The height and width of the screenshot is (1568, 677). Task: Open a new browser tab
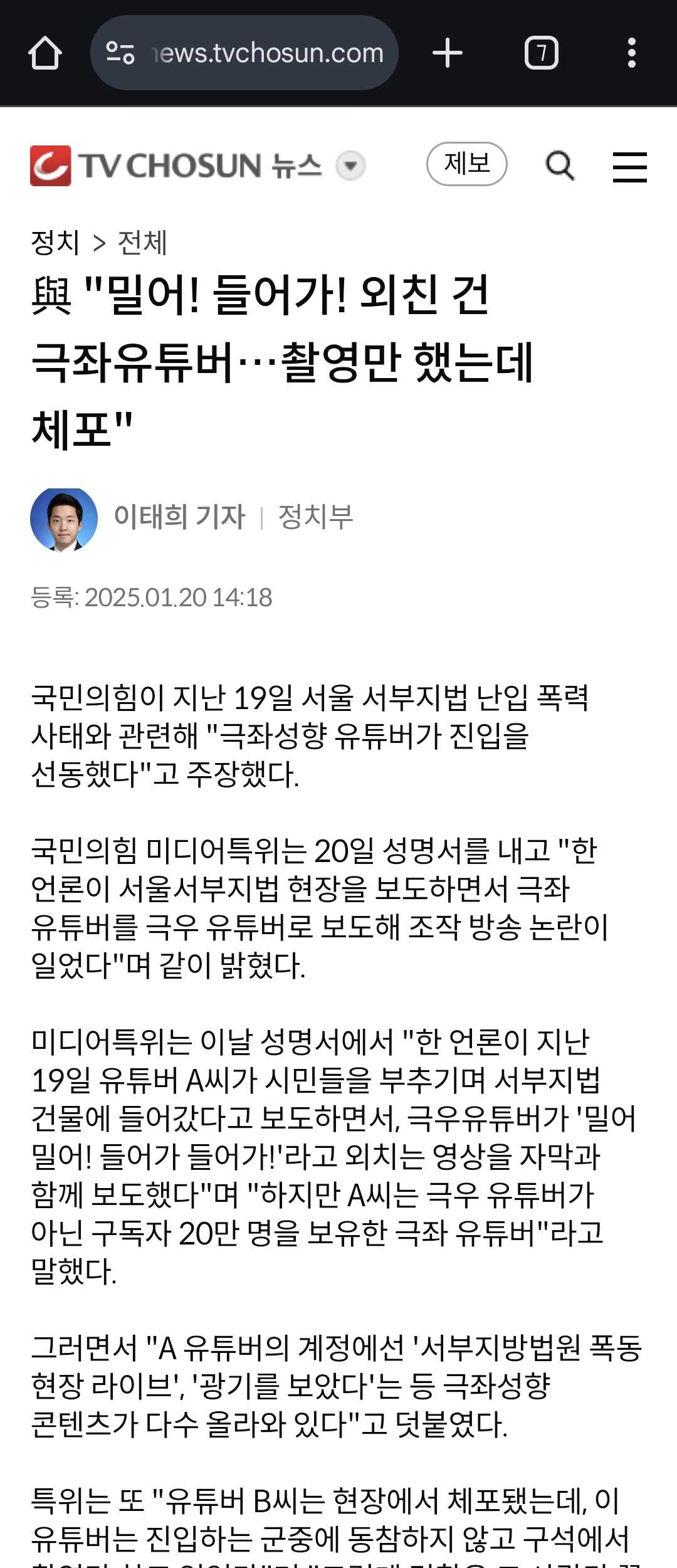click(448, 53)
